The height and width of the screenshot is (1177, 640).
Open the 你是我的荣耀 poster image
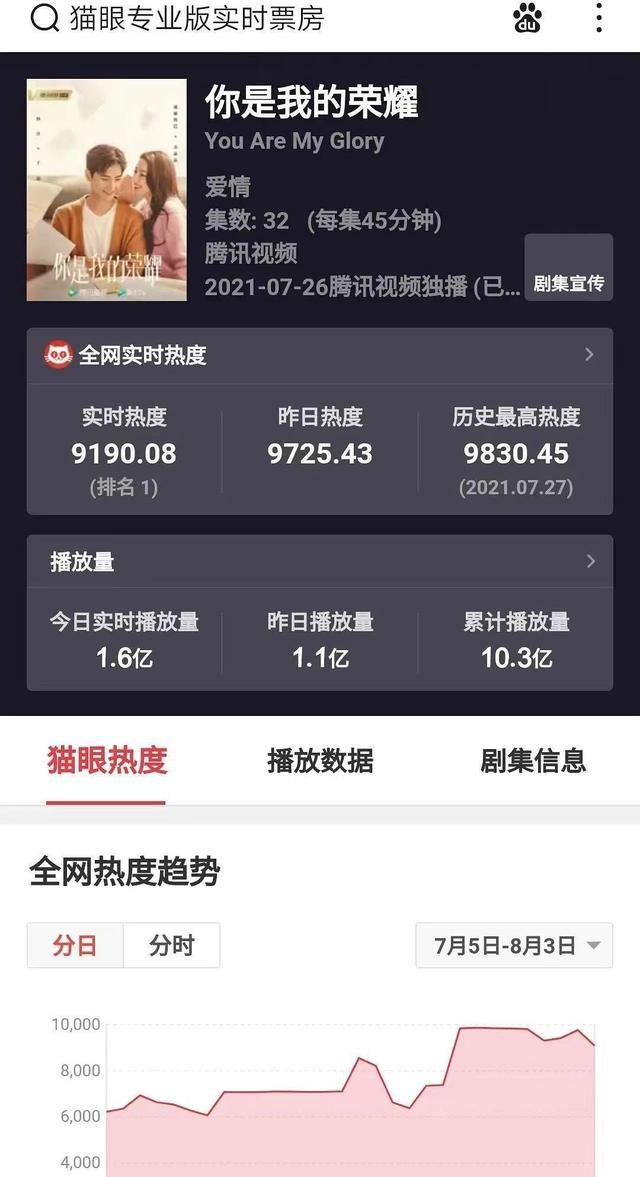[106, 190]
